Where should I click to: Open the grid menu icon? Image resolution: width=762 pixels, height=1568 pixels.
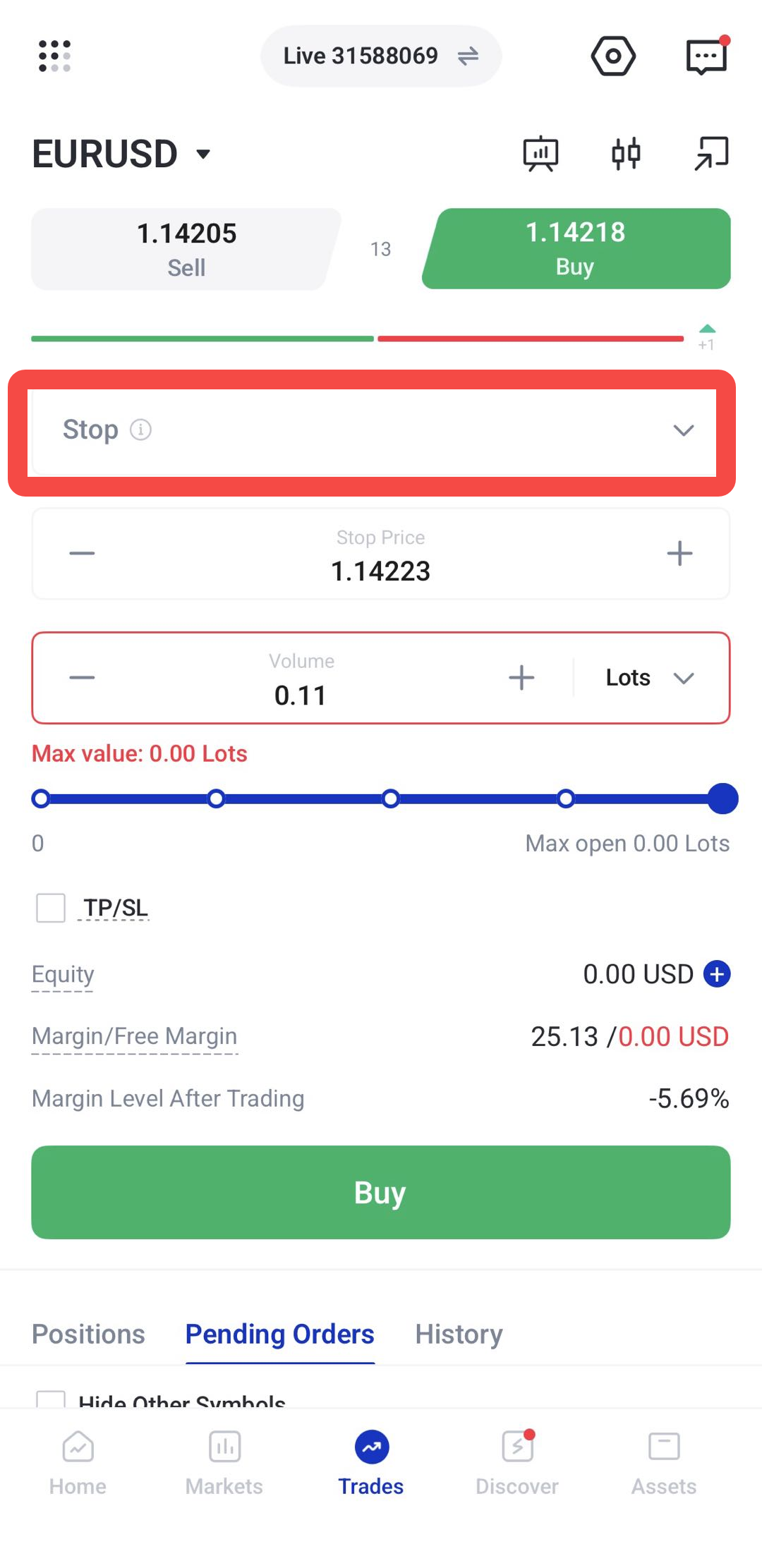[x=54, y=56]
